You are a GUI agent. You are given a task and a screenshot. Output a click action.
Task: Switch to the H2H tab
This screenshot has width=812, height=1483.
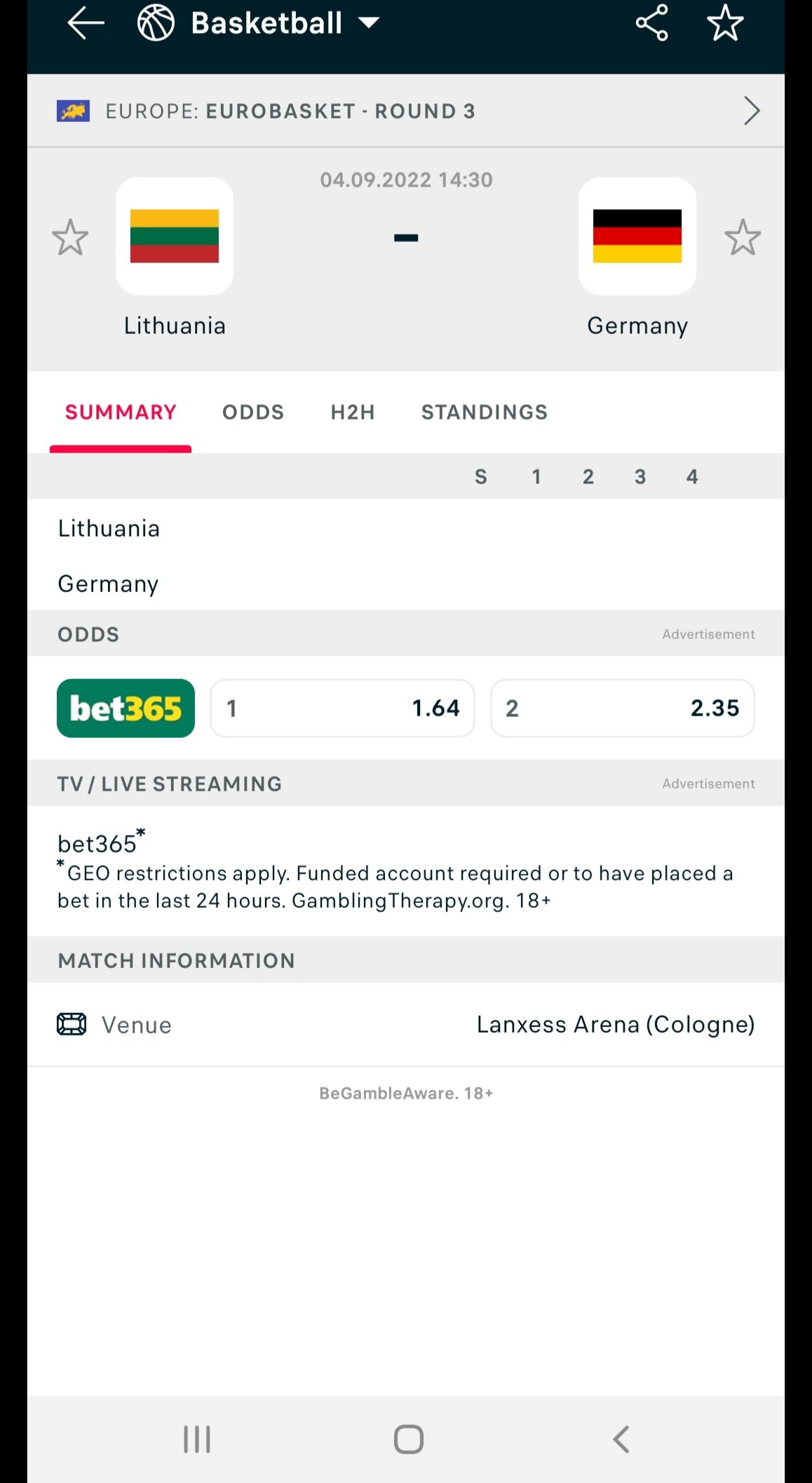coord(353,412)
